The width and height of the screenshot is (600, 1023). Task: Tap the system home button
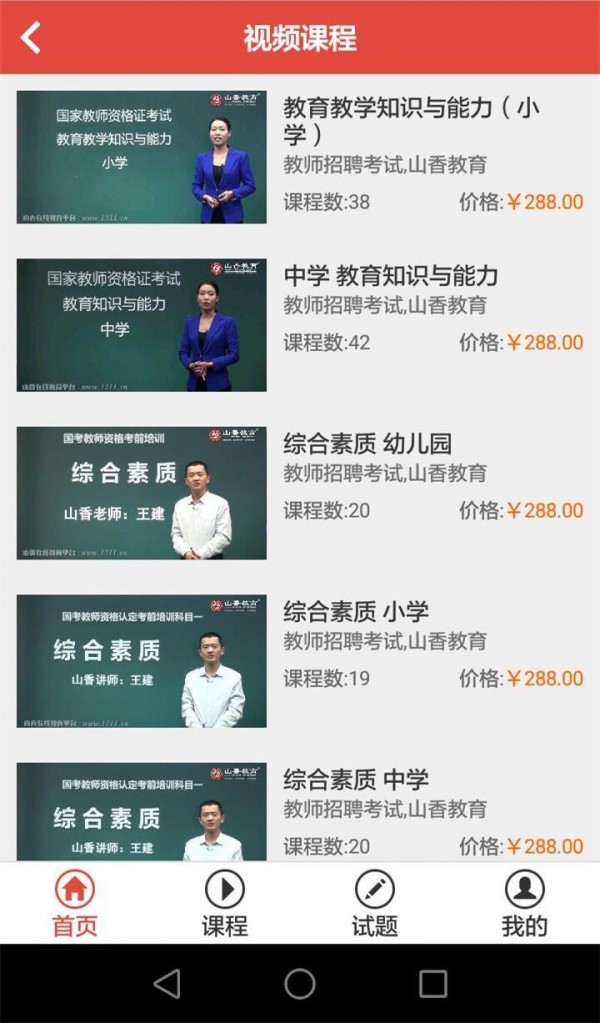tap(300, 984)
